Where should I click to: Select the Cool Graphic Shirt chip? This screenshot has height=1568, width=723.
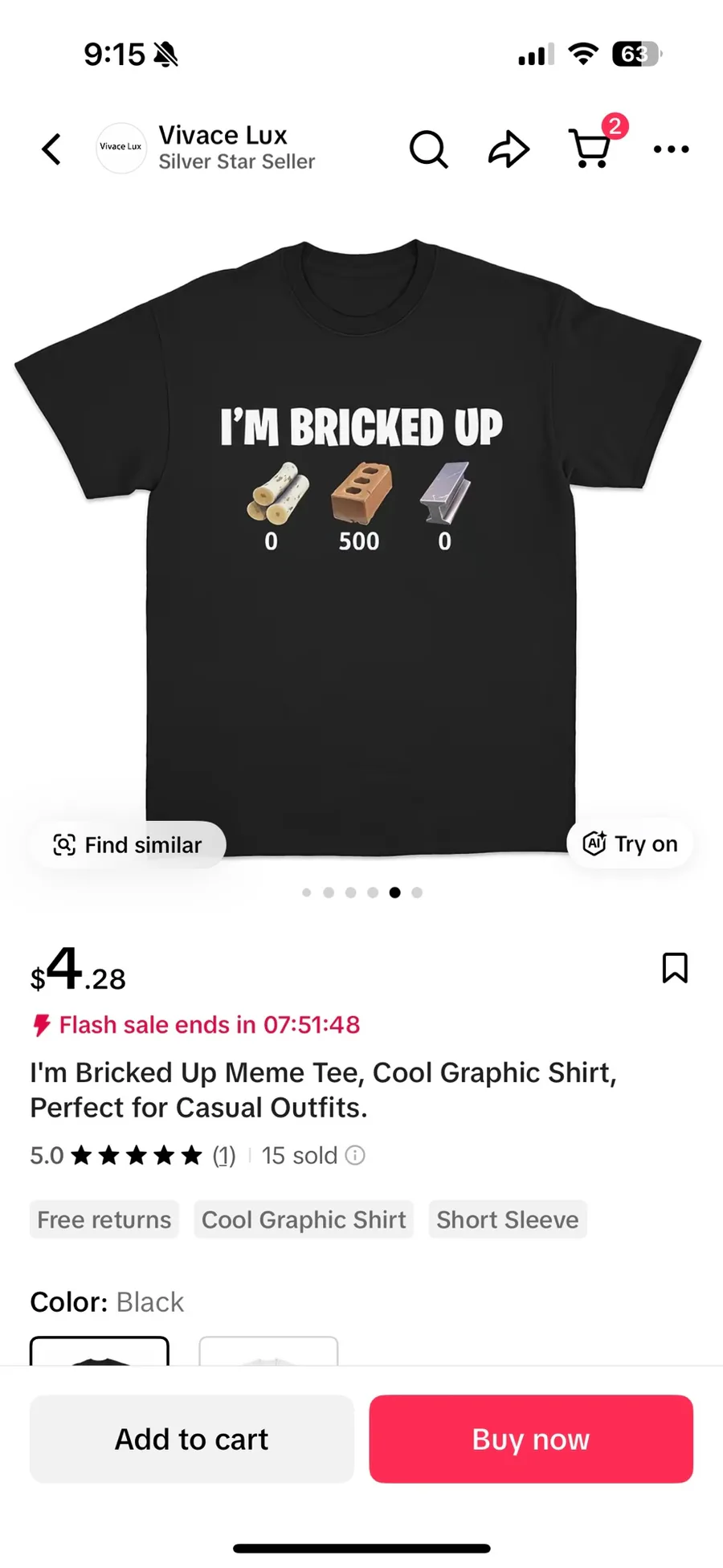tap(304, 1219)
